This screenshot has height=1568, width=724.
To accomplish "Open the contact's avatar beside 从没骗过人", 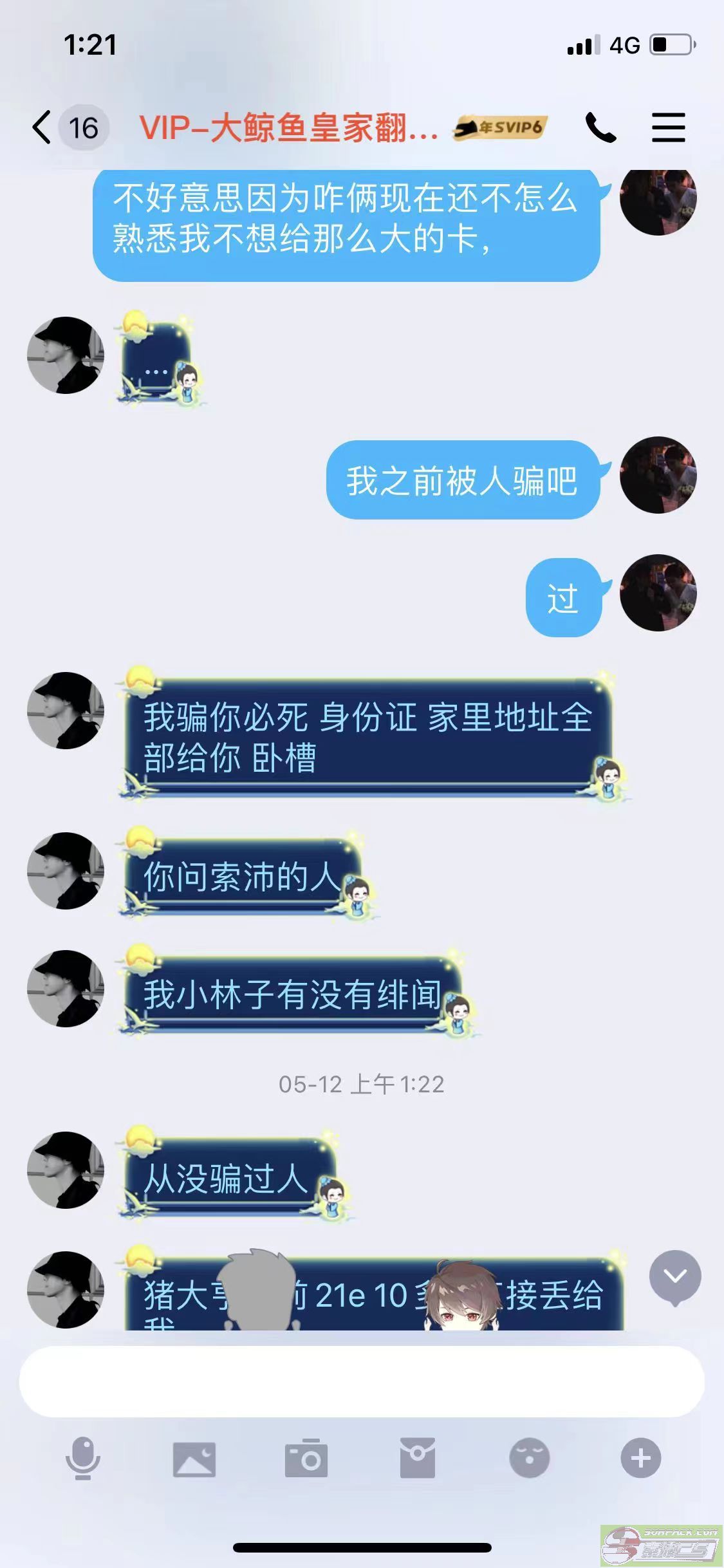I will coord(66,1170).
